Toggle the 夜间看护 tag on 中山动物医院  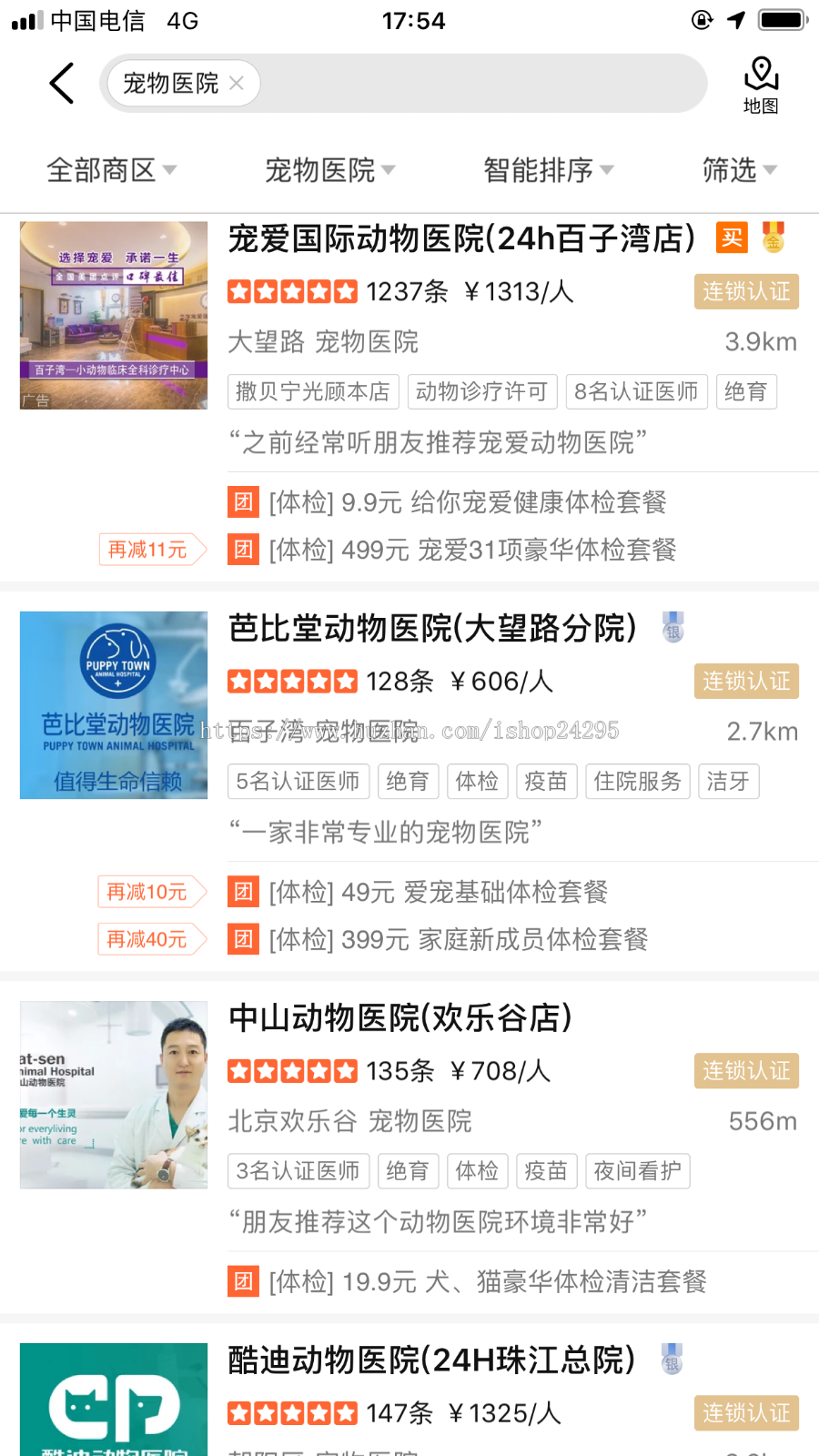coord(638,1171)
